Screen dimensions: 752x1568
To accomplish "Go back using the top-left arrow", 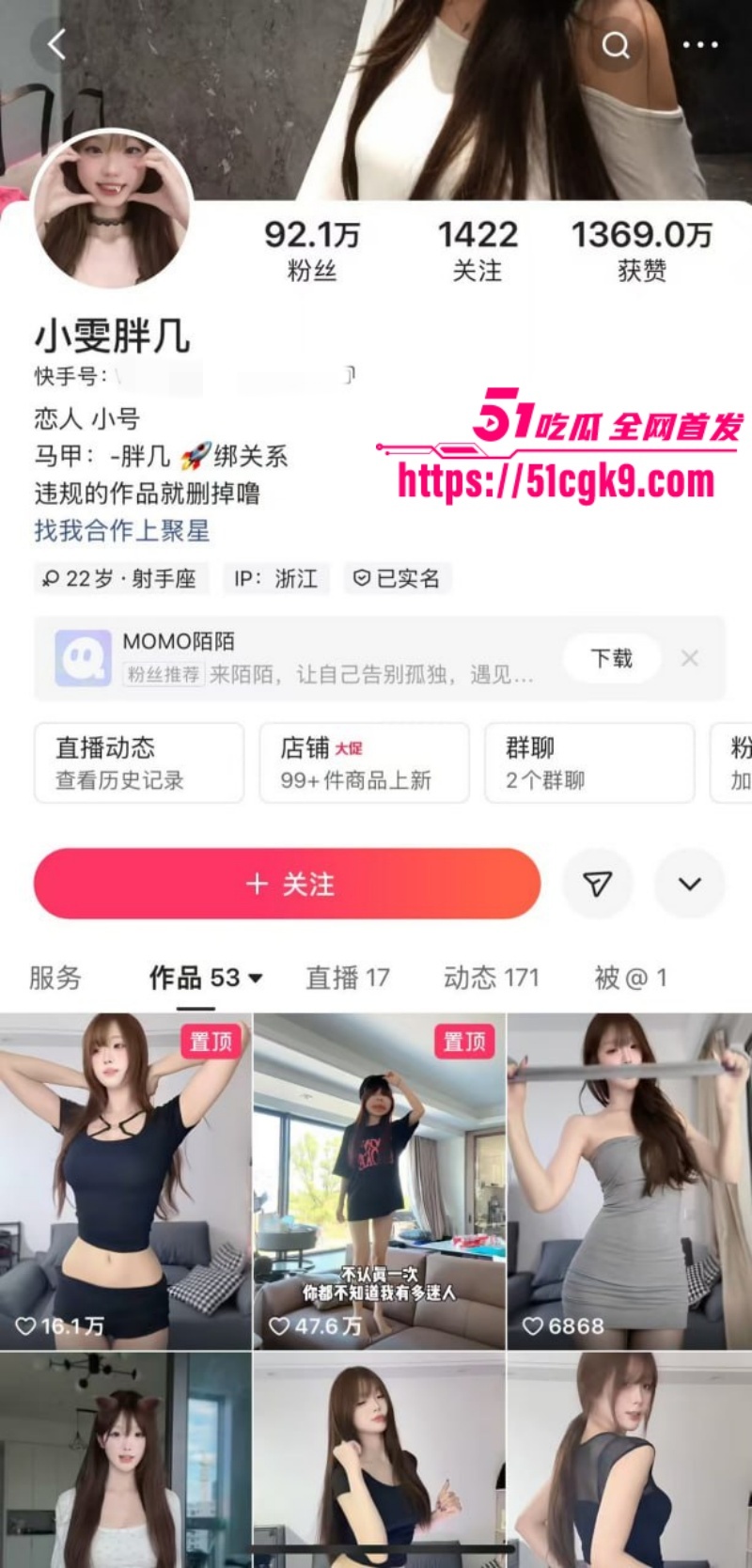I will click(x=57, y=44).
